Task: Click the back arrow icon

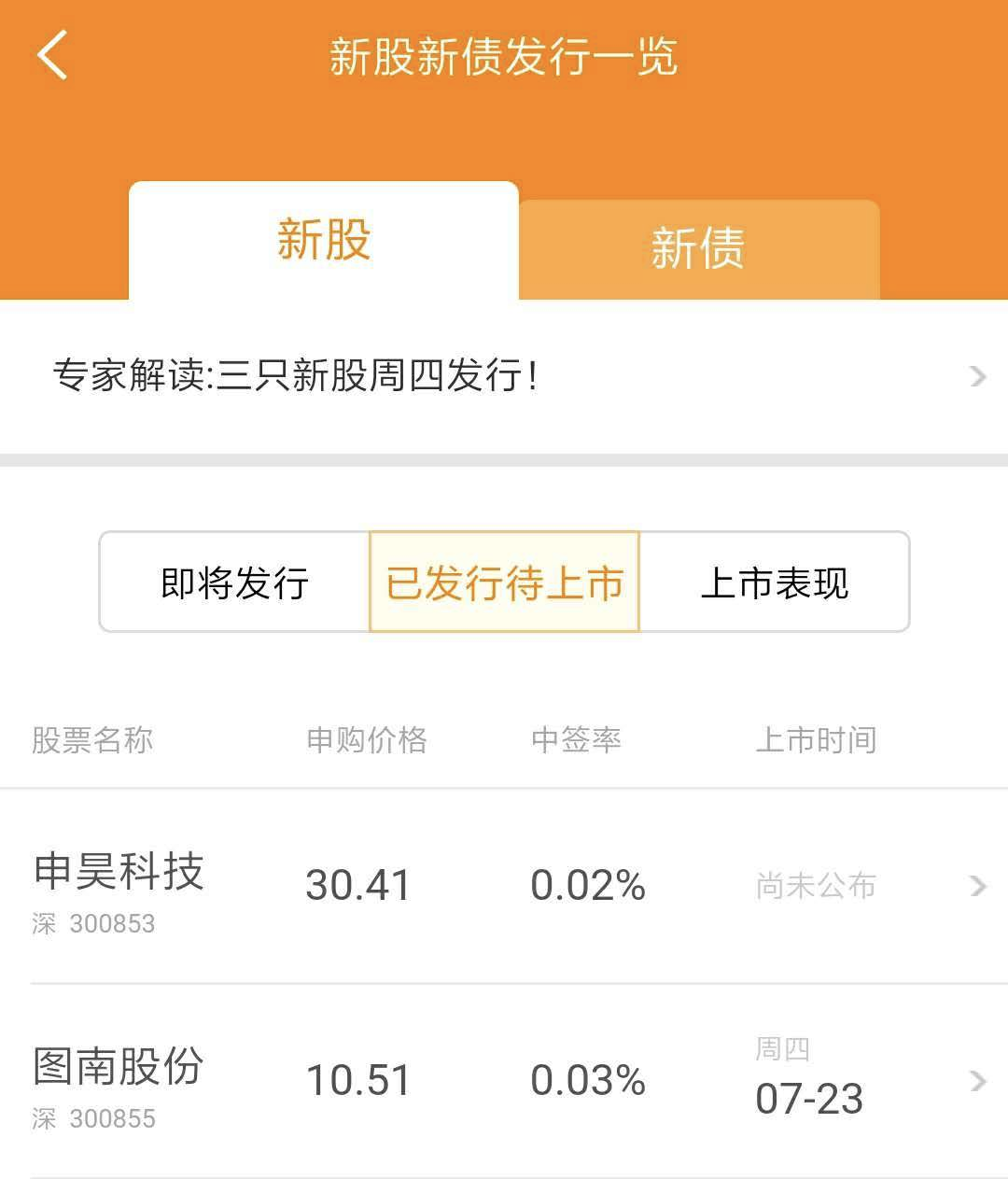Action: (51, 58)
